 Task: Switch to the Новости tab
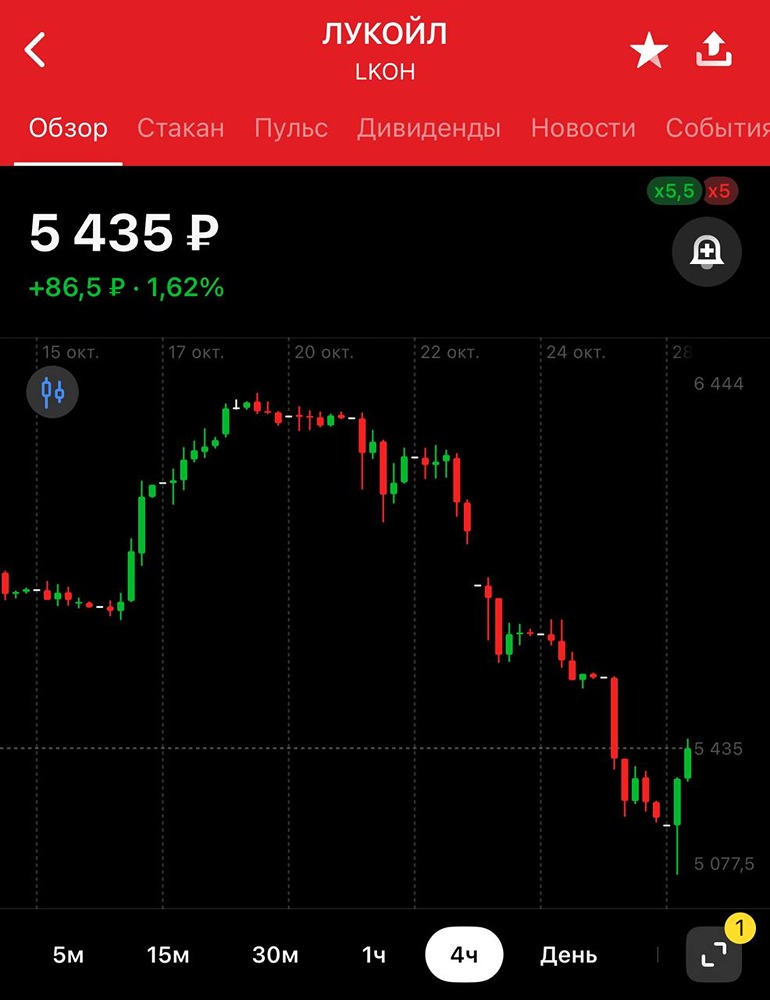pyautogui.click(x=583, y=128)
